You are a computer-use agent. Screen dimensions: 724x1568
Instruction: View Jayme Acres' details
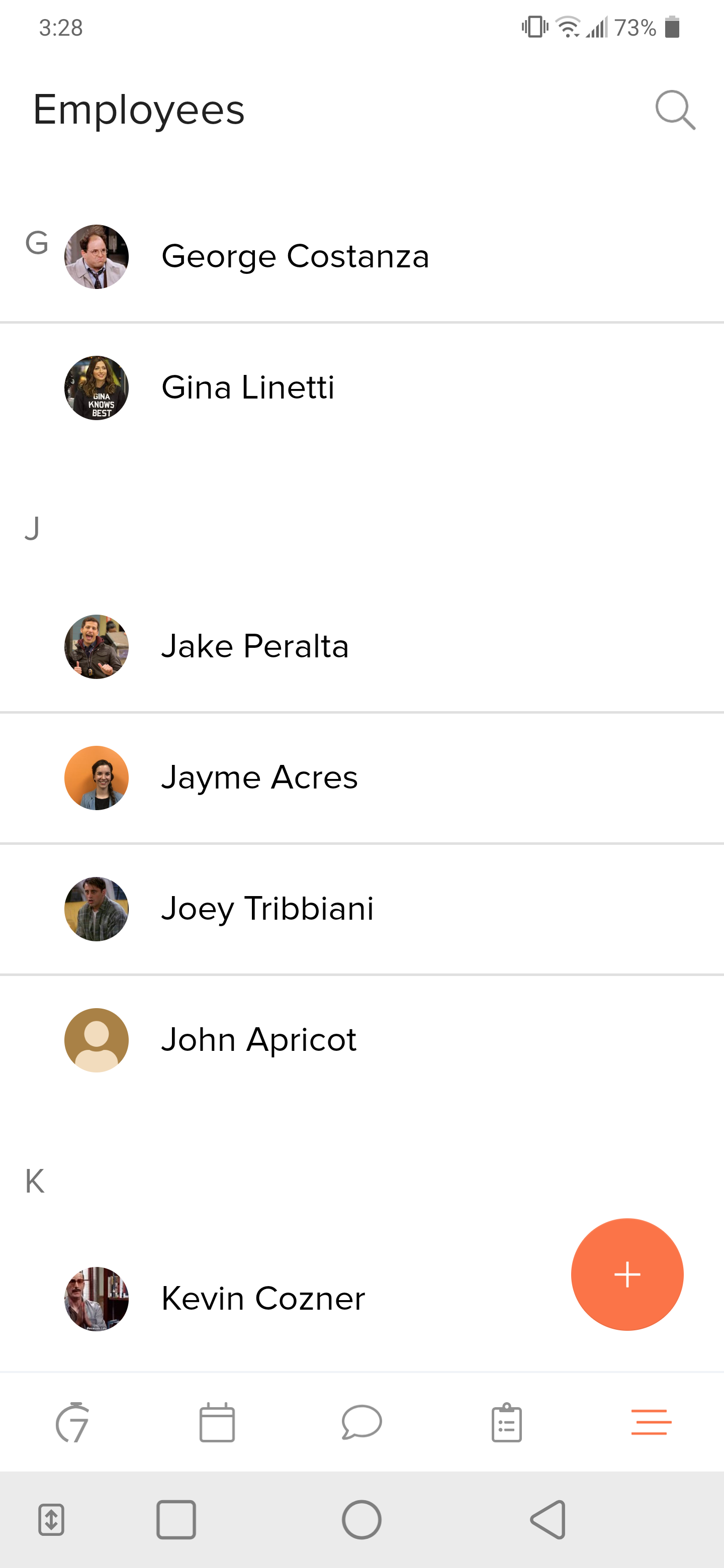259,777
